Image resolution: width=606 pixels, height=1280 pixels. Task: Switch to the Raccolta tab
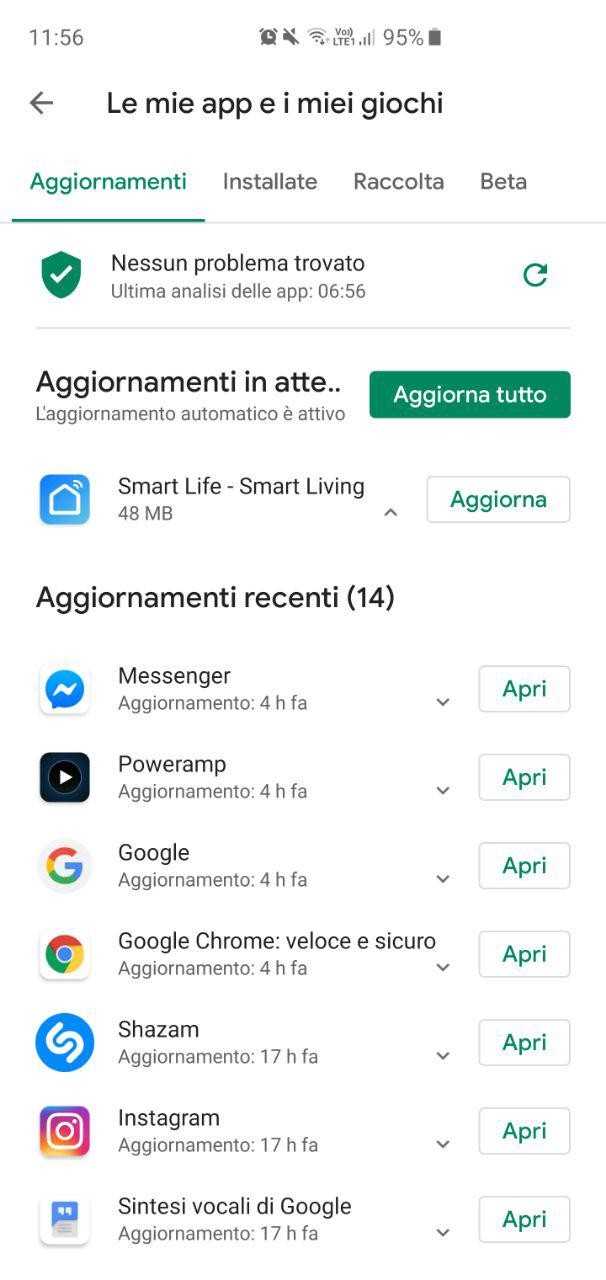tap(398, 181)
